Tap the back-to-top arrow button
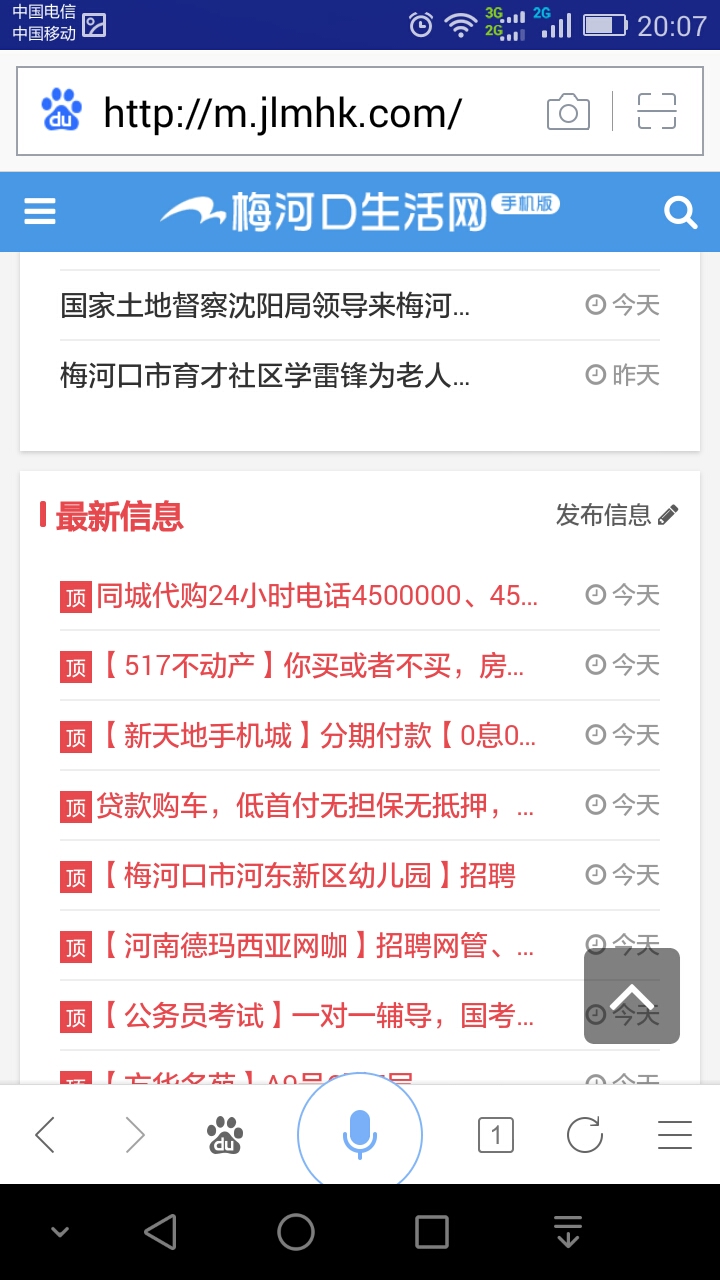 (x=632, y=996)
